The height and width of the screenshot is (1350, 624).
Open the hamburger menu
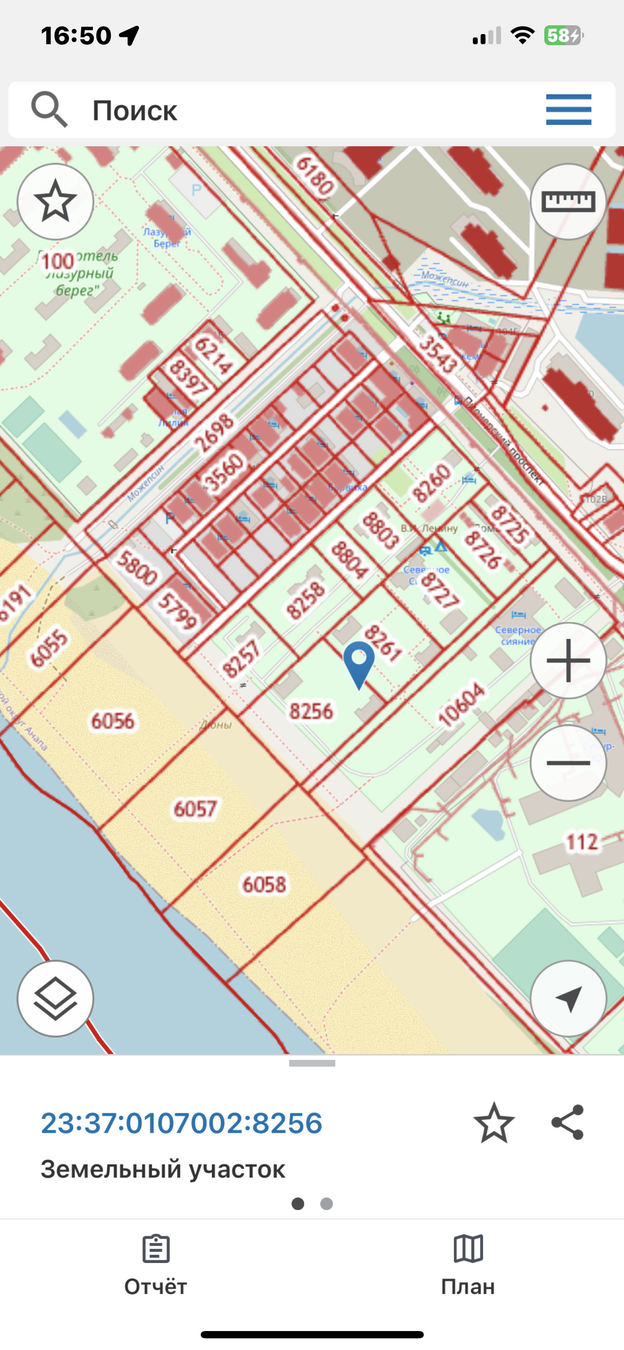coord(568,110)
